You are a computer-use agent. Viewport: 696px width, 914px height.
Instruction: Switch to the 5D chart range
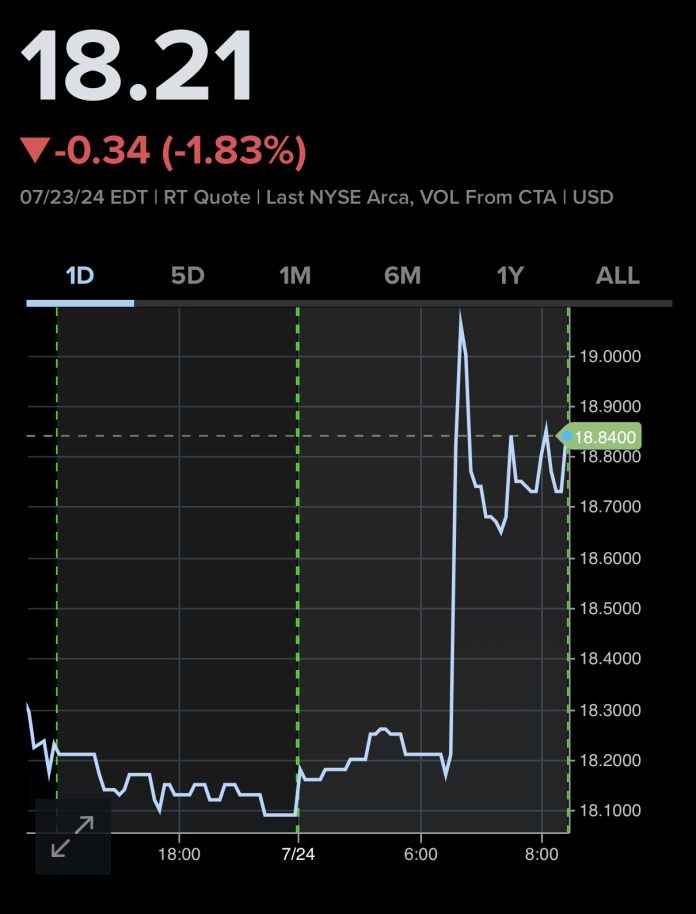[x=187, y=276]
